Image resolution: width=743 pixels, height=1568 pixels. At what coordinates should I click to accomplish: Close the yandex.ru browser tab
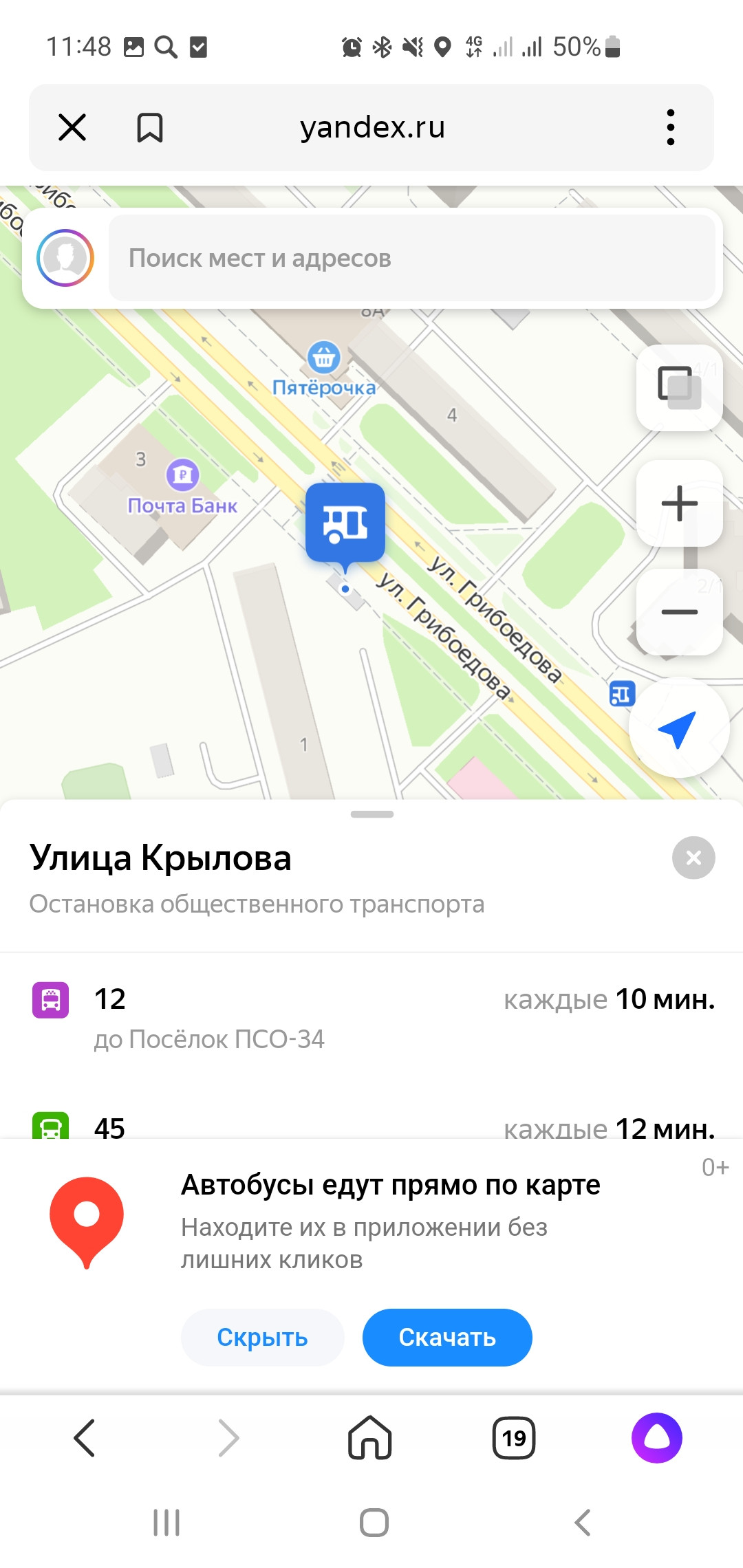point(72,127)
